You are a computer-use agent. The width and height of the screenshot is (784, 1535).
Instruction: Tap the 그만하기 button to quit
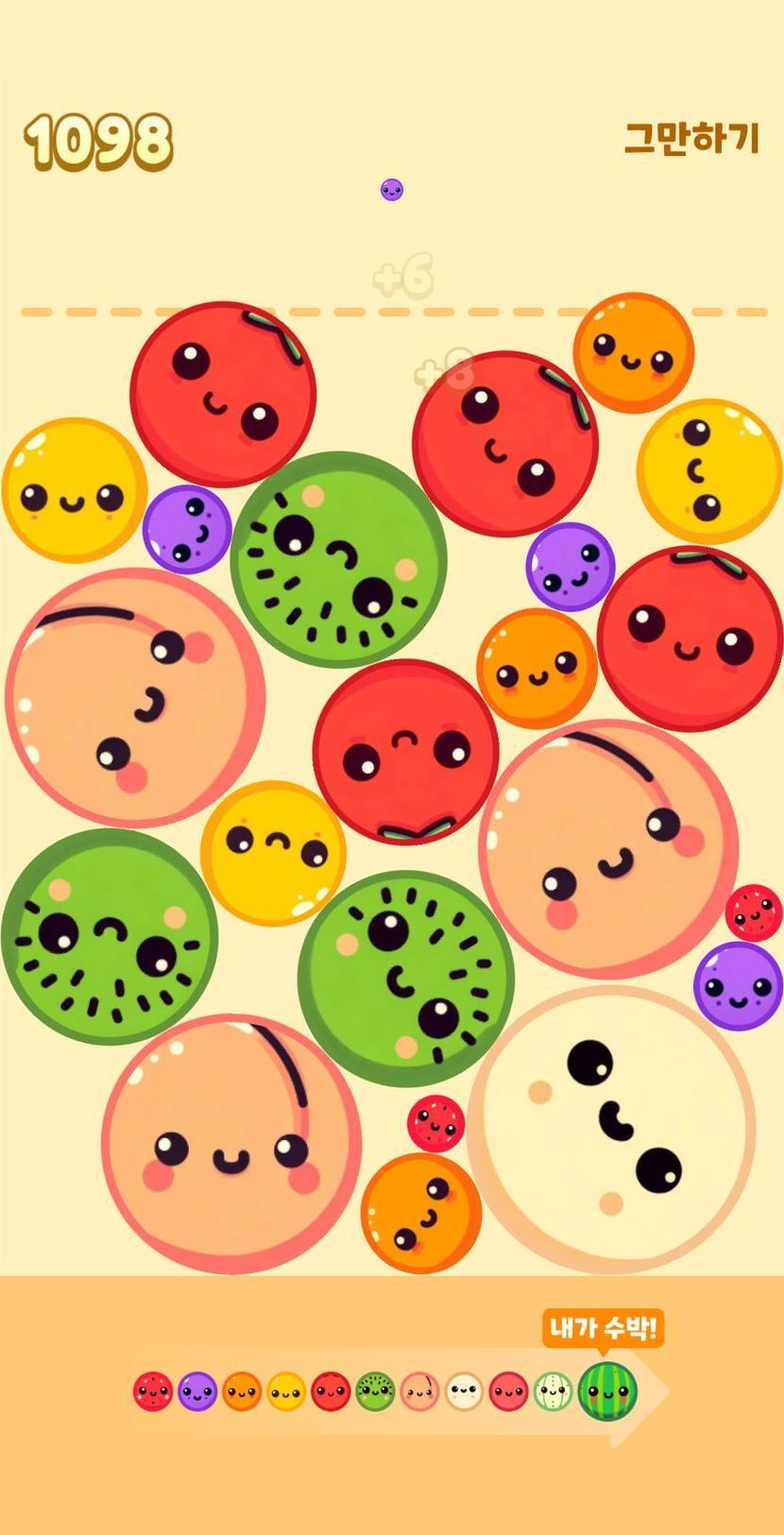[691, 139]
